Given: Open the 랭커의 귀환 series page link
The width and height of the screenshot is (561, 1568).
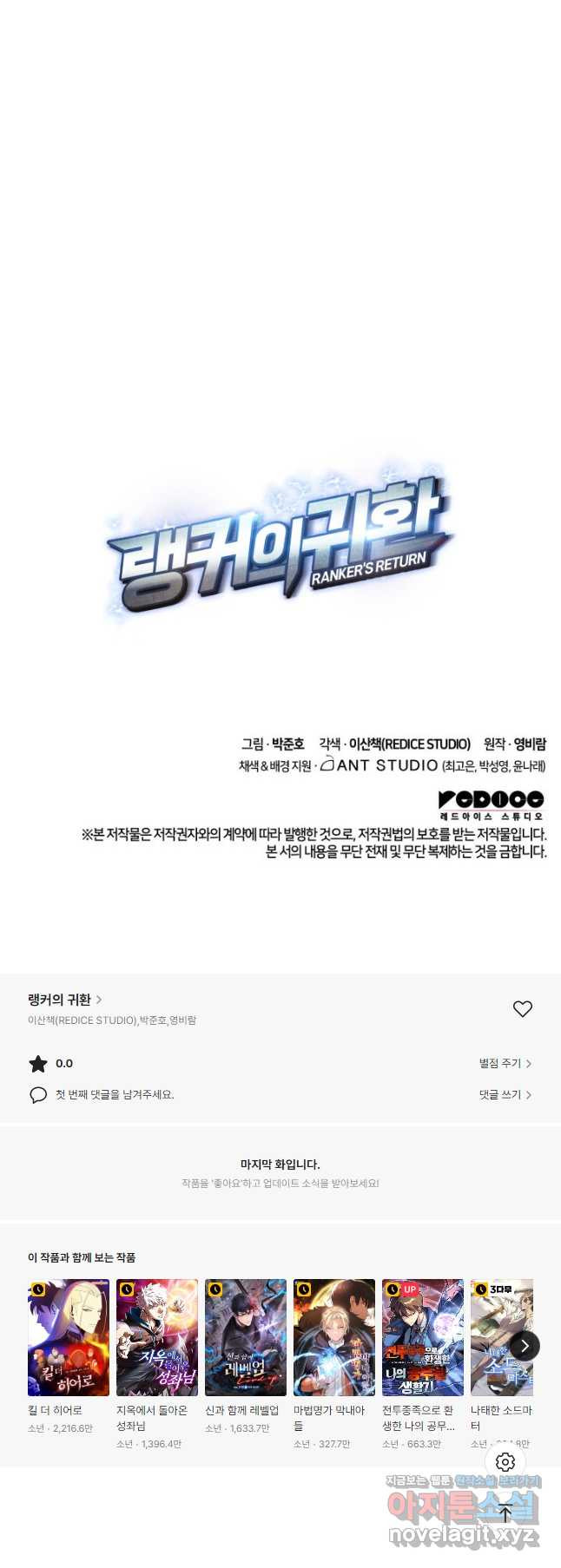Looking at the screenshot, I should pos(65,1000).
